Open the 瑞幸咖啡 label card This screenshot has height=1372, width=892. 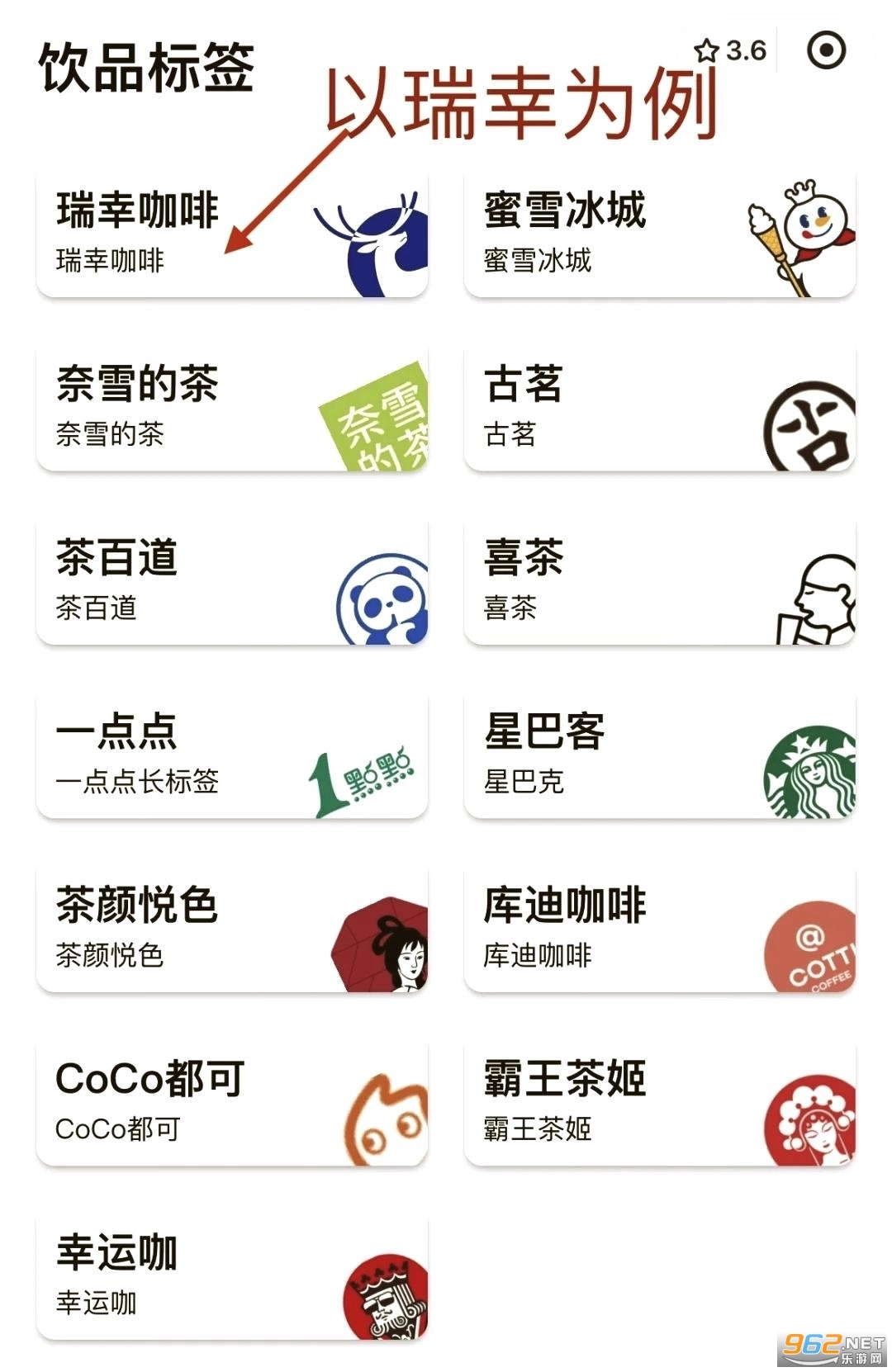coord(231,234)
